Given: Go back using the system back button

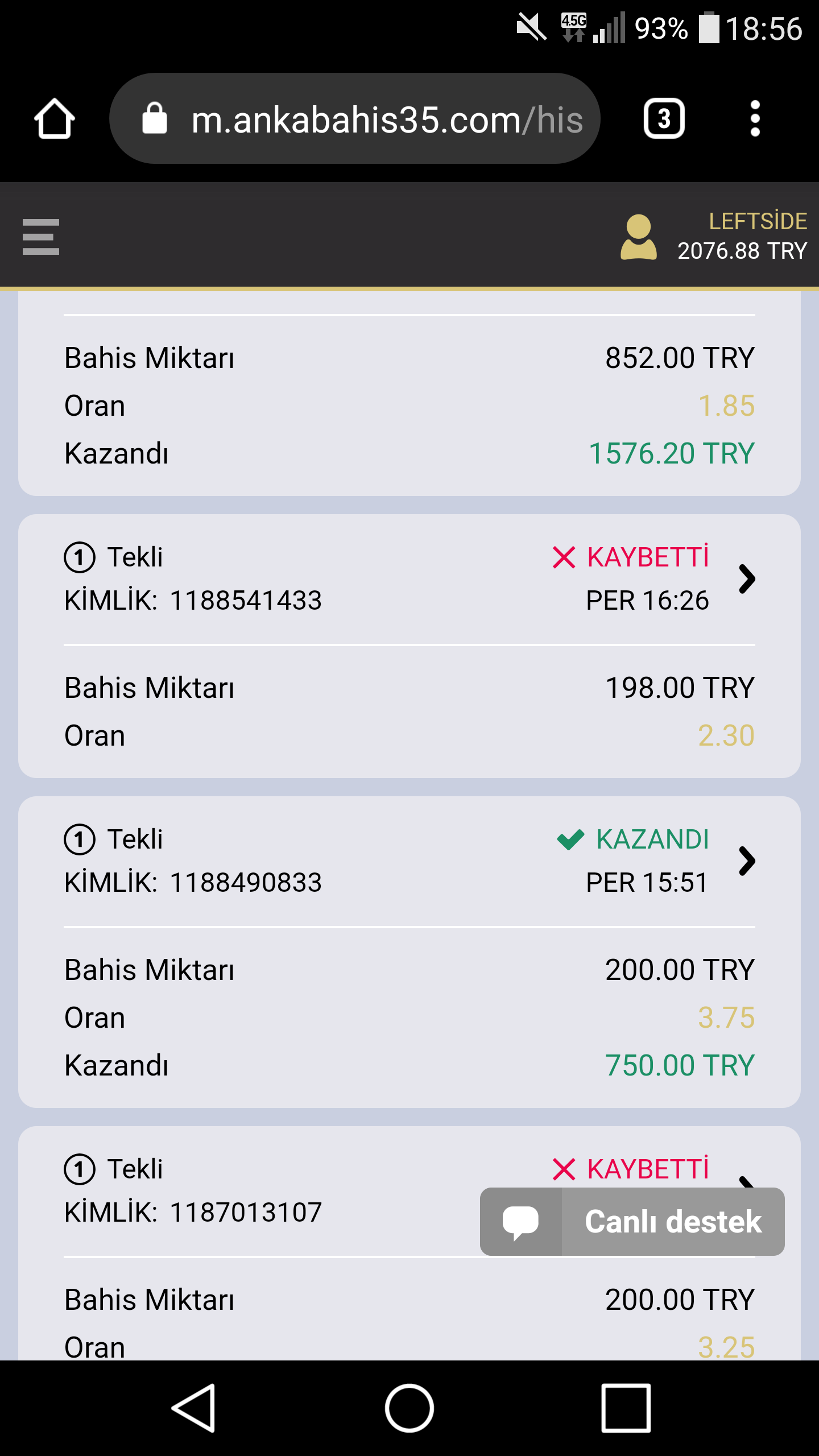Looking at the screenshot, I should point(193,1408).
